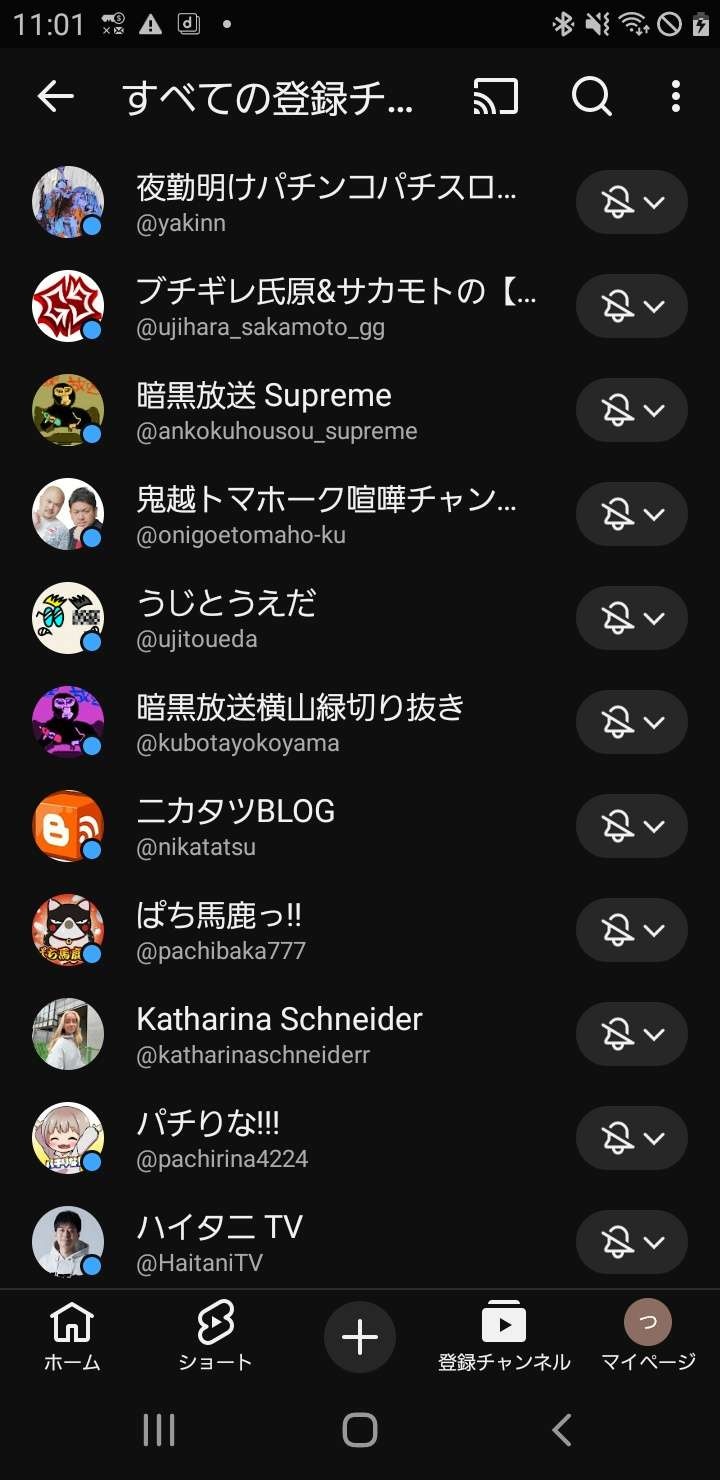Image resolution: width=720 pixels, height=1480 pixels.
Task: Tap the system home button
Action: (x=360, y=1430)
